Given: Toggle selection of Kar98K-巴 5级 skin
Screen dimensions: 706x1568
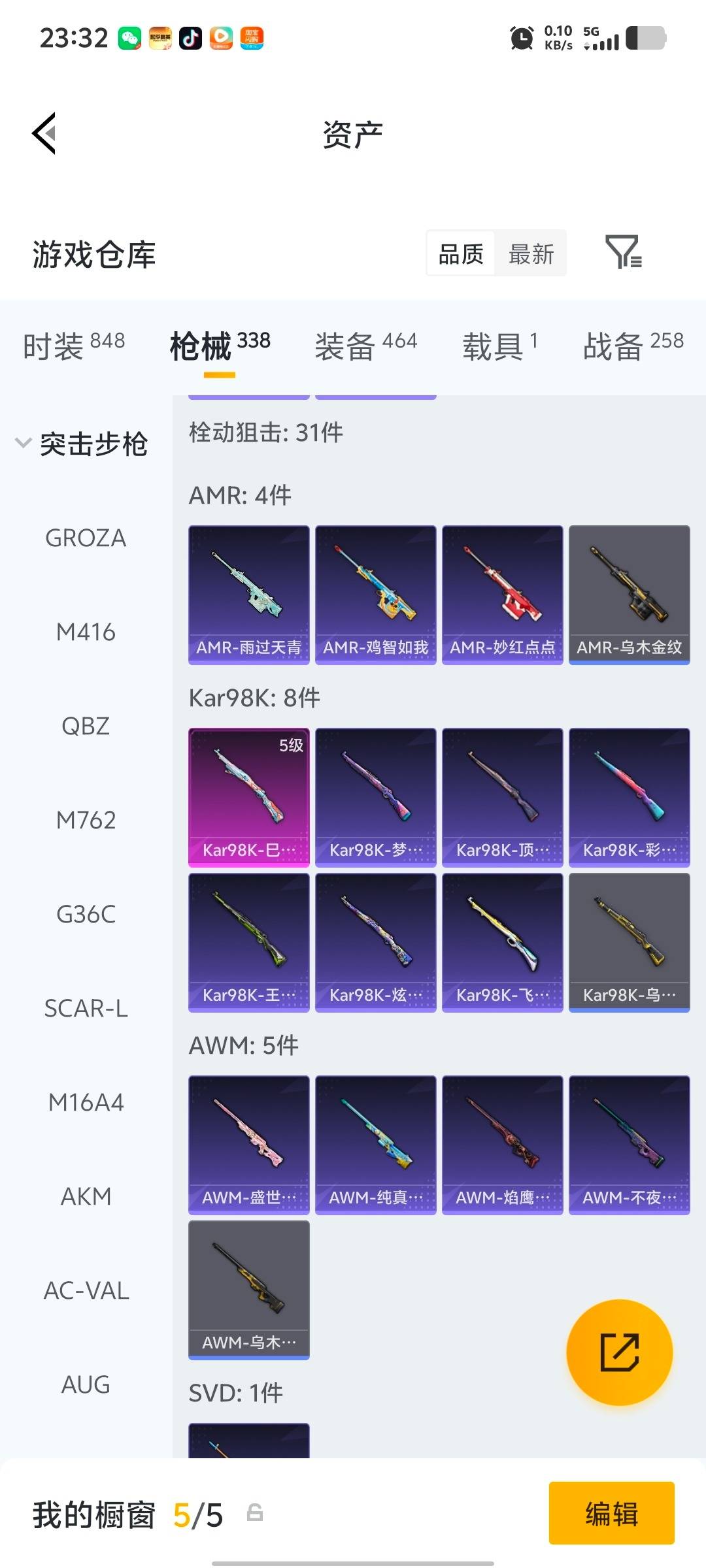Looking at the screenshot, I should (x=248, y=794).
